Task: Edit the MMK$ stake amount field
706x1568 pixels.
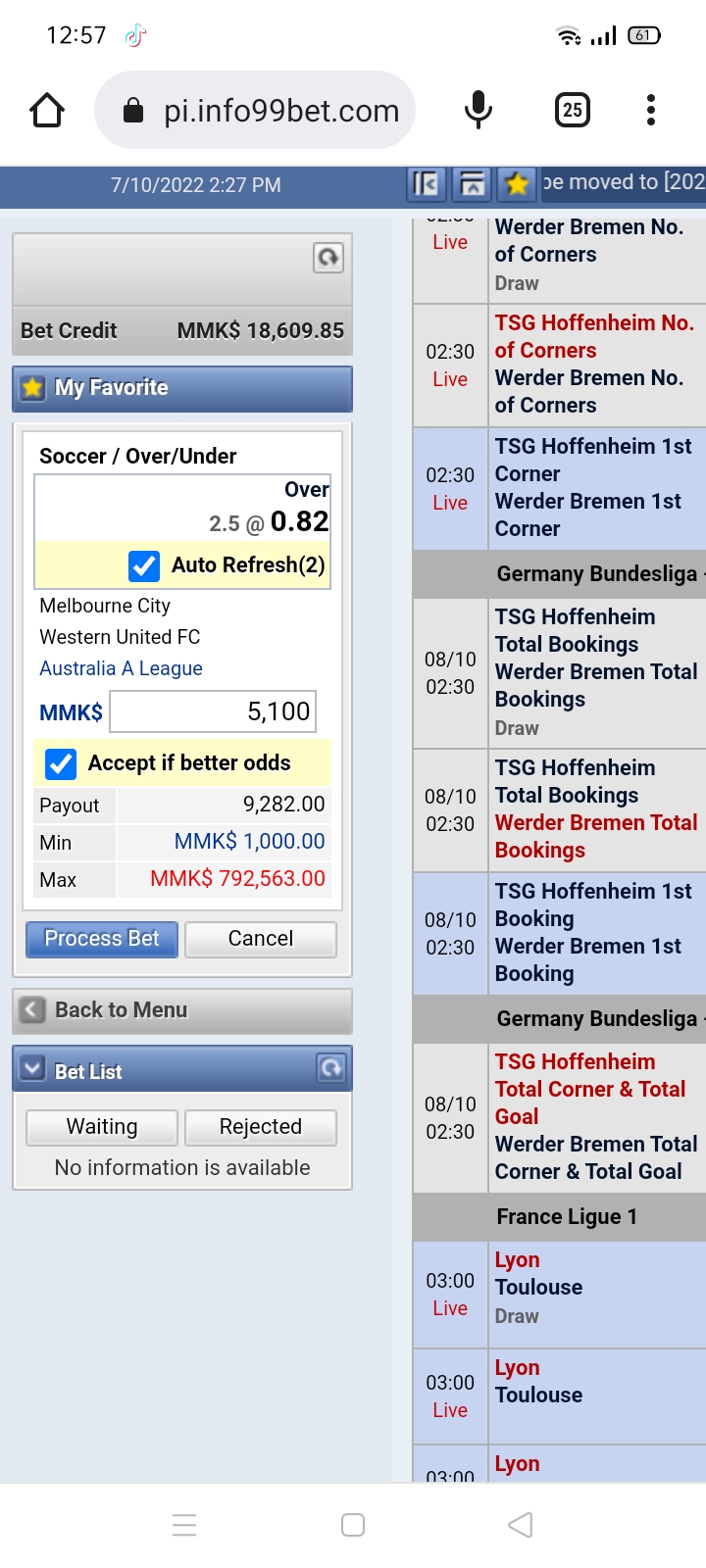Action: [214, 711]
